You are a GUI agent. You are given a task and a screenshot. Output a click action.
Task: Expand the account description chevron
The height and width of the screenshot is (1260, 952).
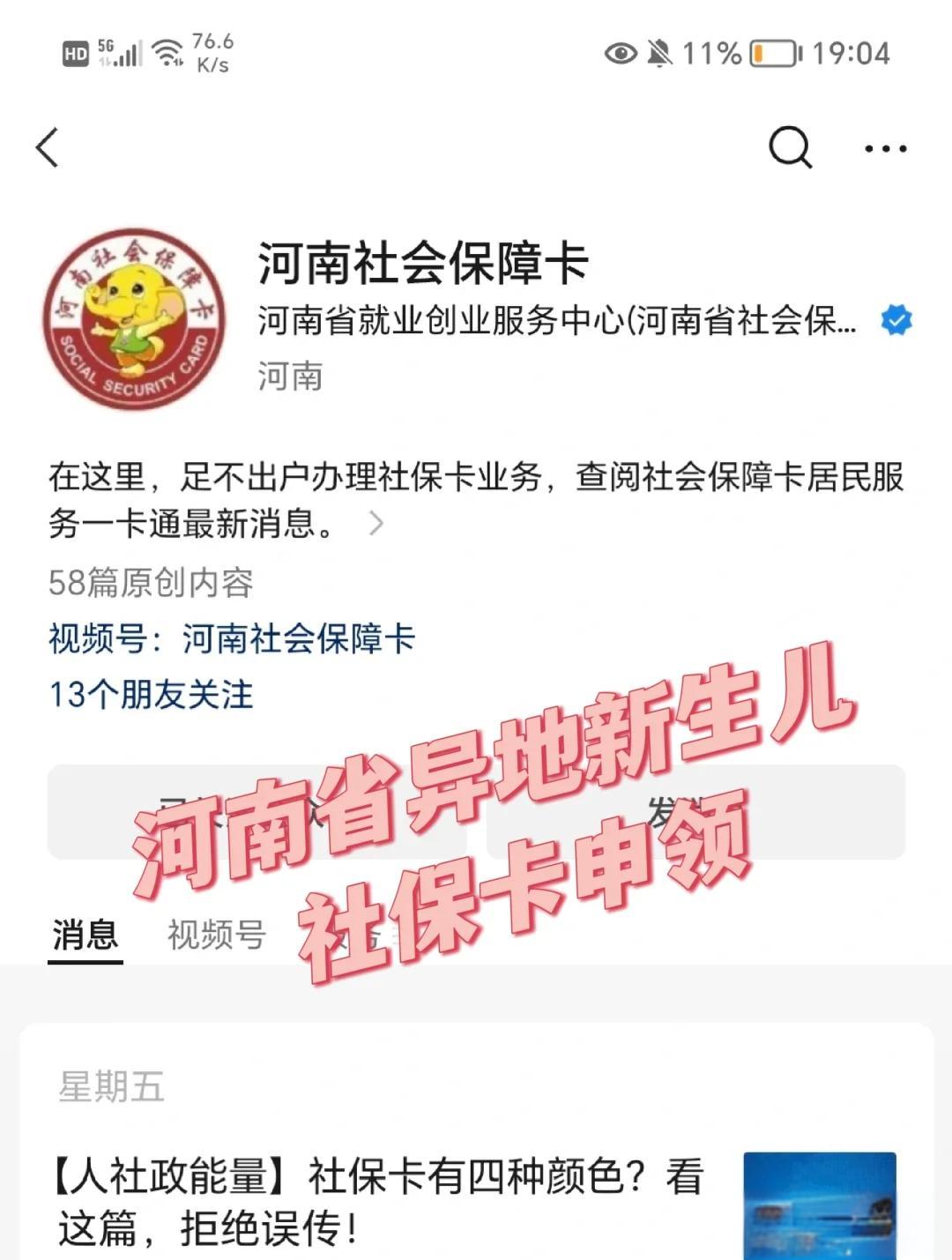pyautogui.click(x=376, y=524)
